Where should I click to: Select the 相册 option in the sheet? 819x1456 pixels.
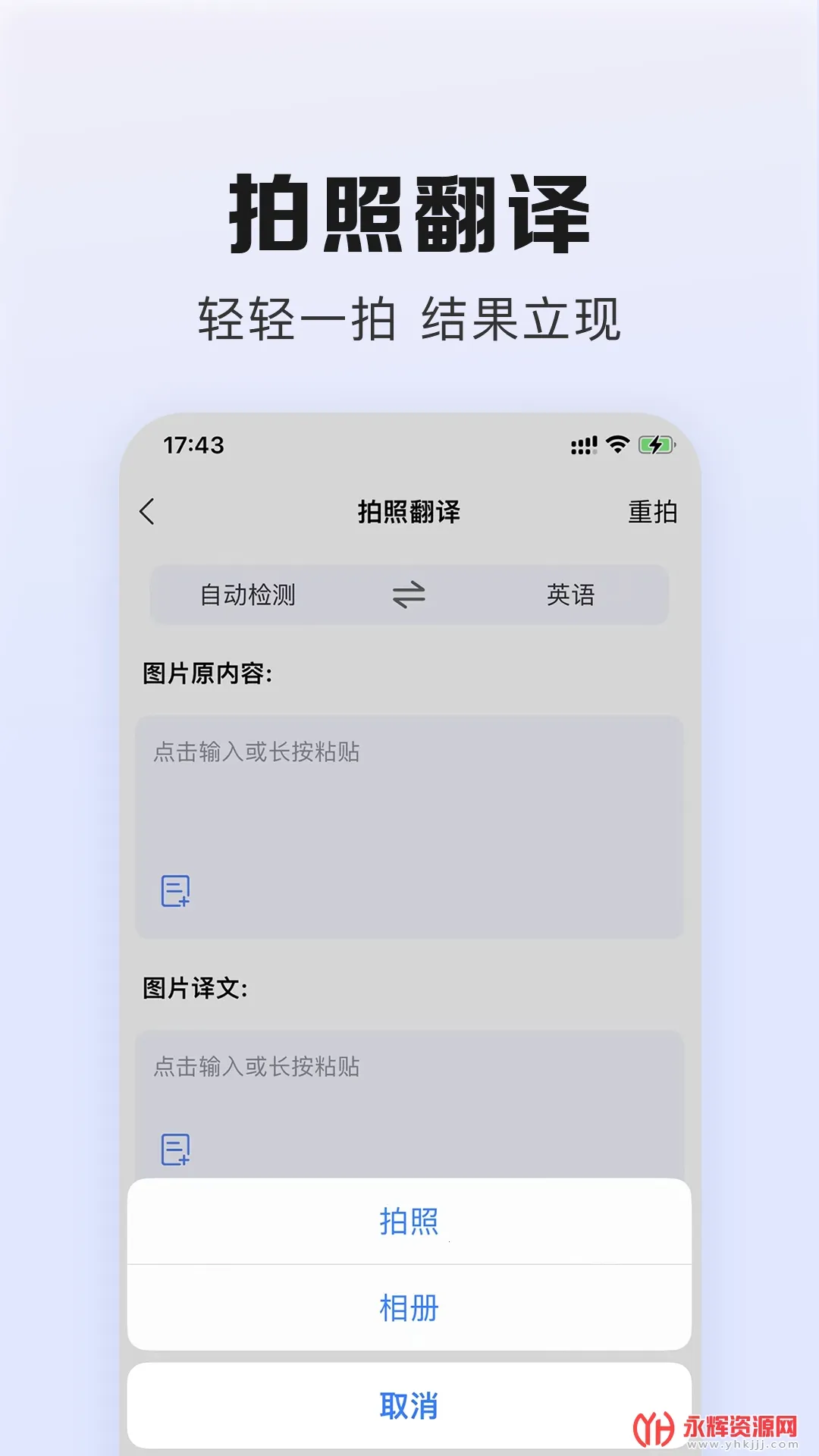[x=408, y=1308]
